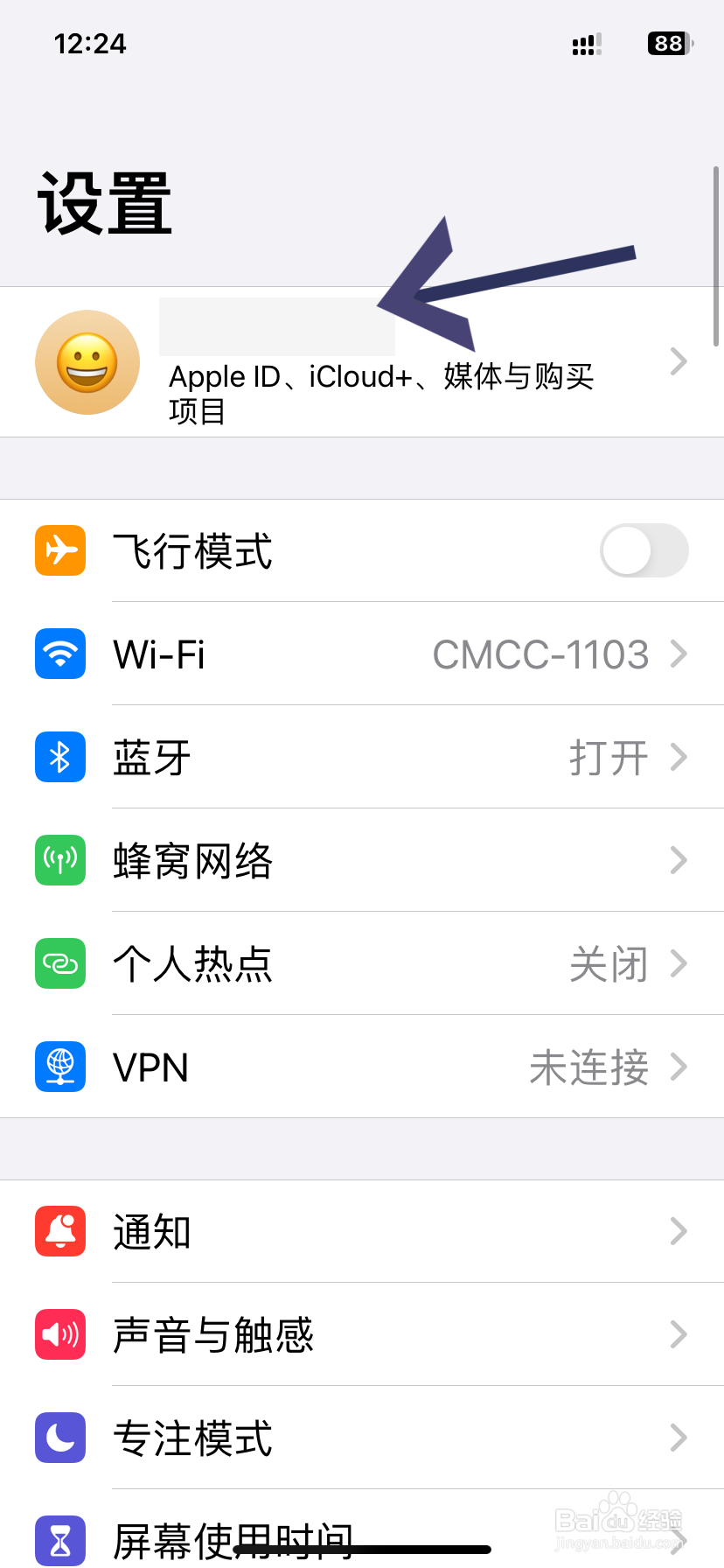This screenshot has height=1568, width=724.
Task: Open 个人热点 settings
Action: coord(362,963)
